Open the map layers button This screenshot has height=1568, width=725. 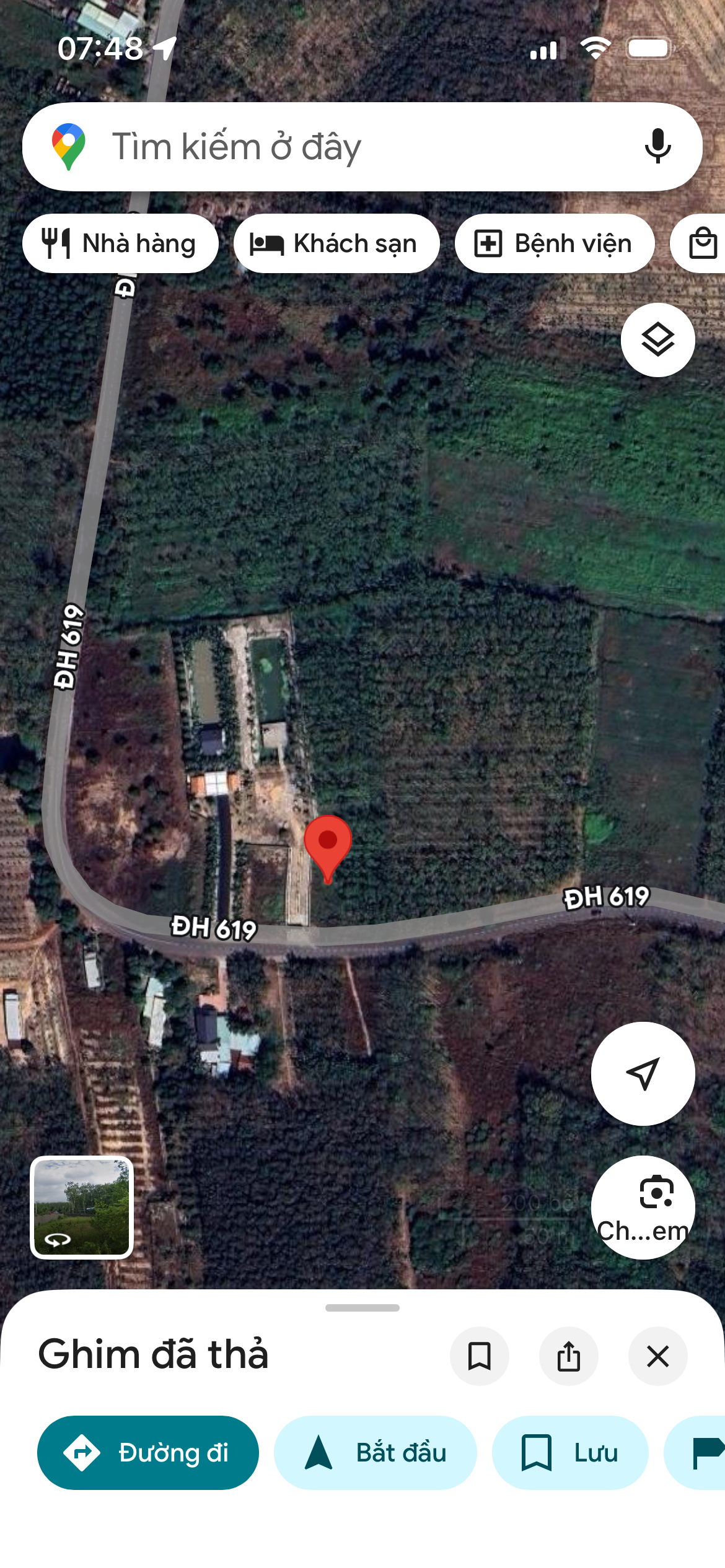[657, 340]
